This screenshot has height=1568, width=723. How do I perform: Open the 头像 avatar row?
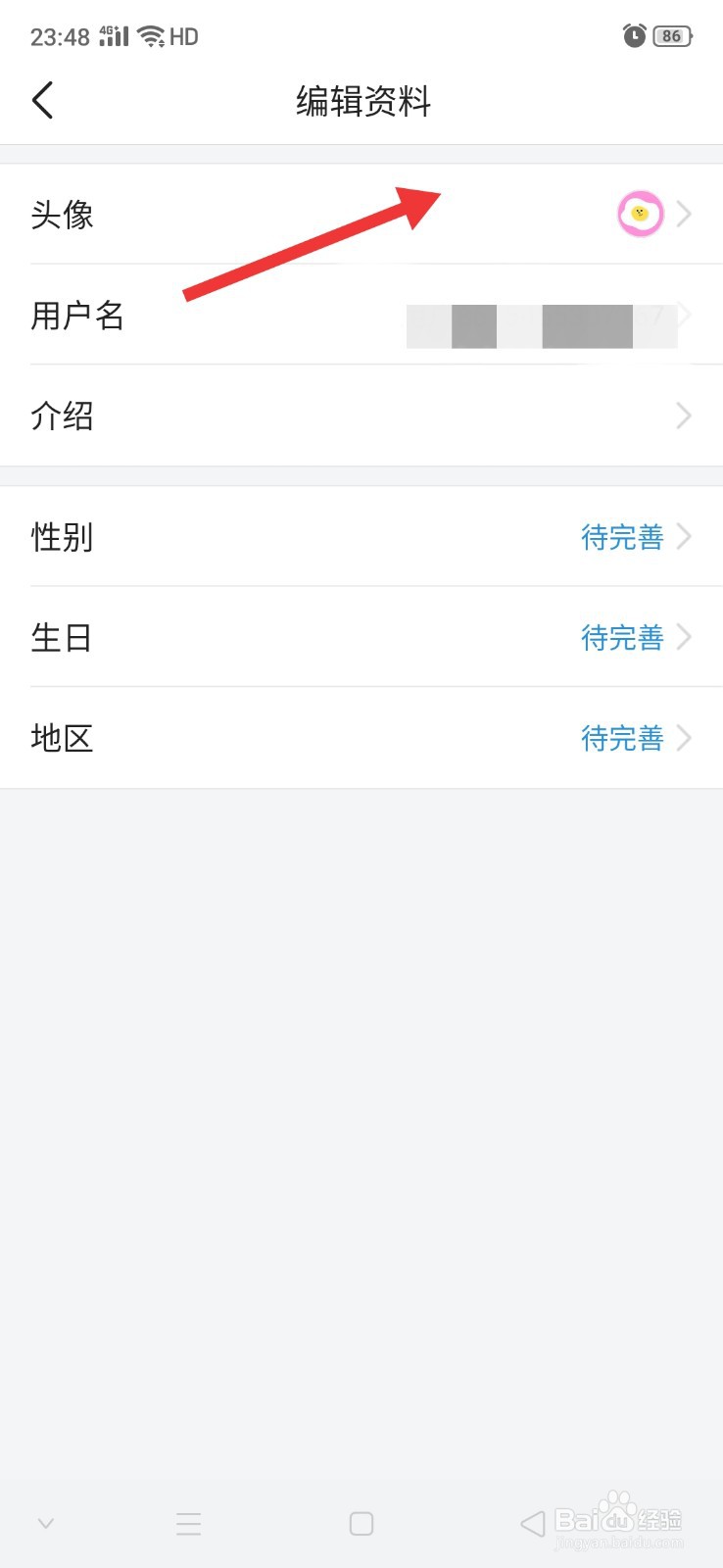[x=361, y=215]
